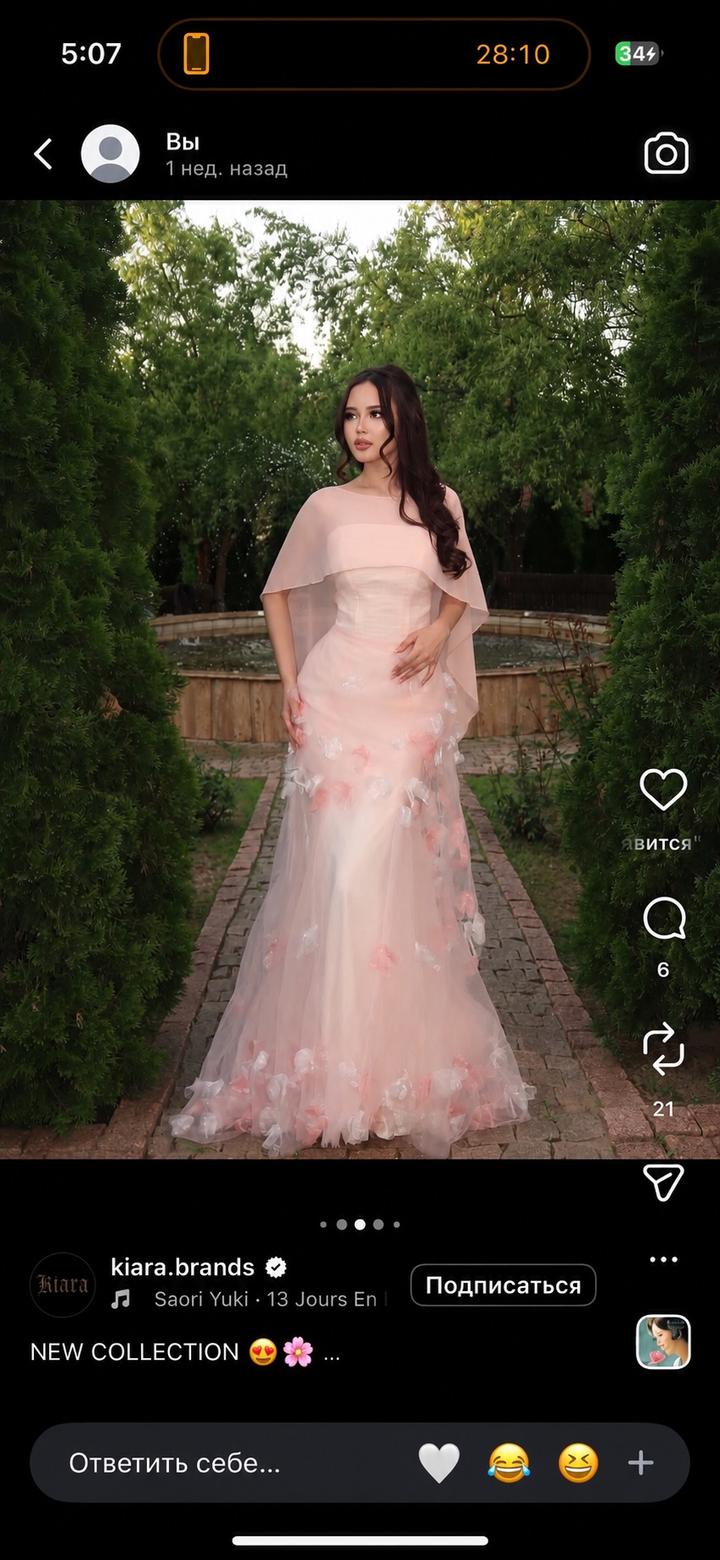Send the white heart reaction
The width and height of the screenshot is (720, 1560).
tap(438, 1464)
